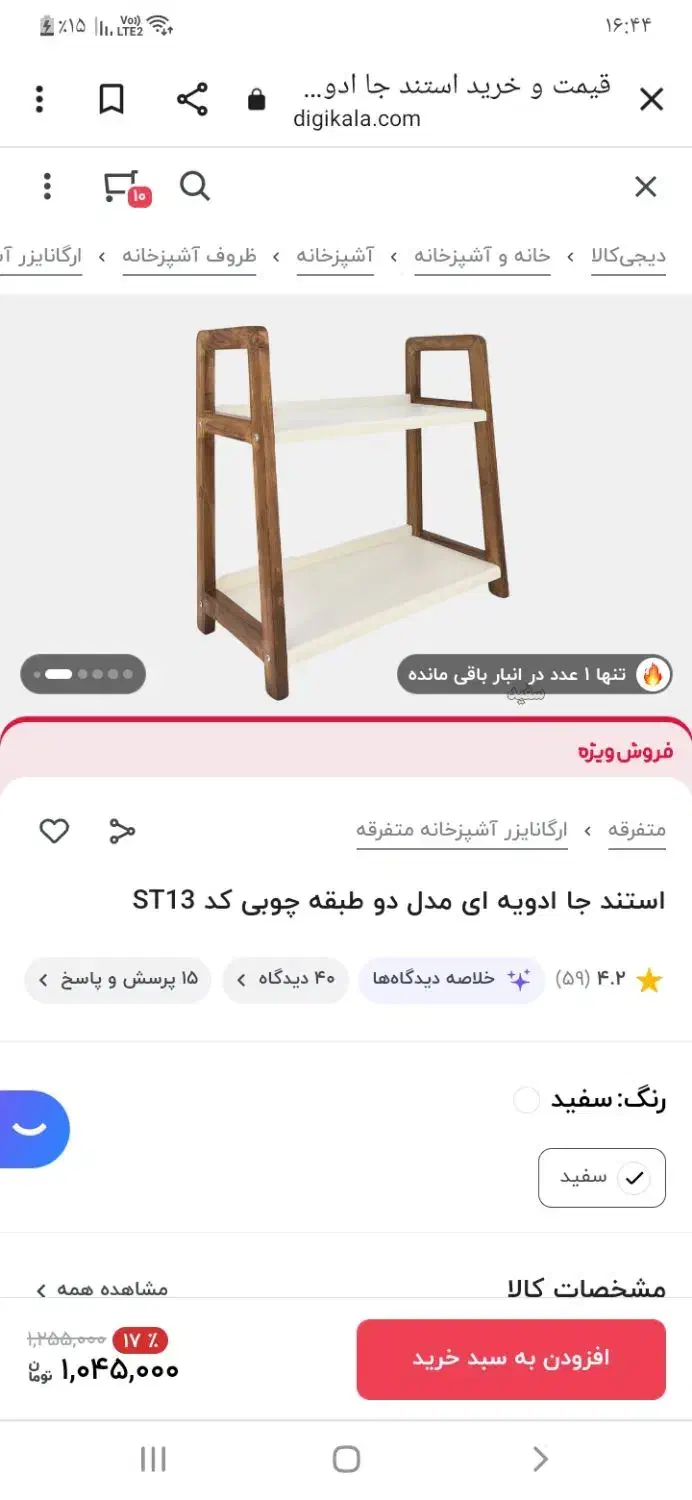
Task: Go to دیجی‌کالا breadcrumb link
Action: point(628,256)
